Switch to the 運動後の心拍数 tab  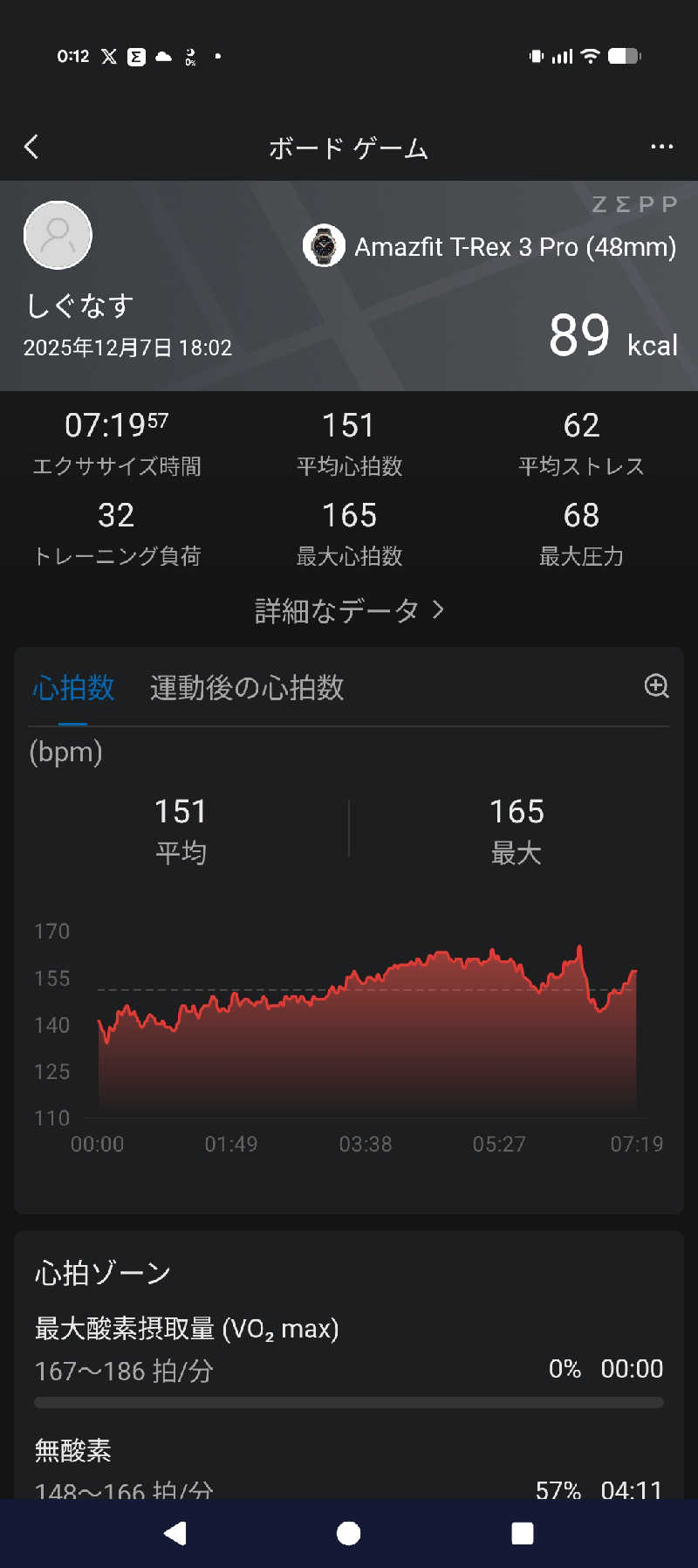[246, 688]
